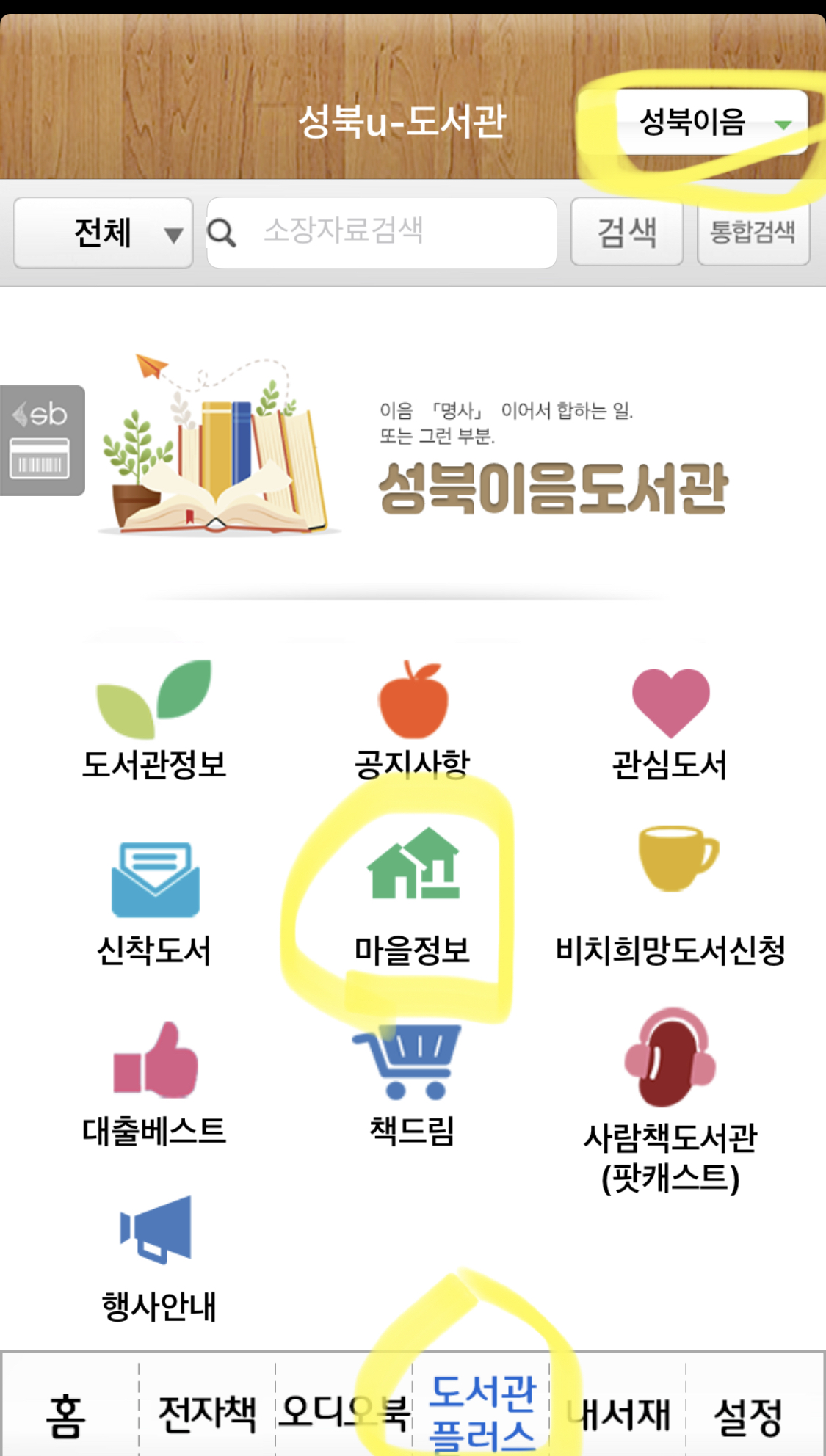Expand the 전체 search category dropdown
Screen dimensions: 826x1456
(104, 233)
